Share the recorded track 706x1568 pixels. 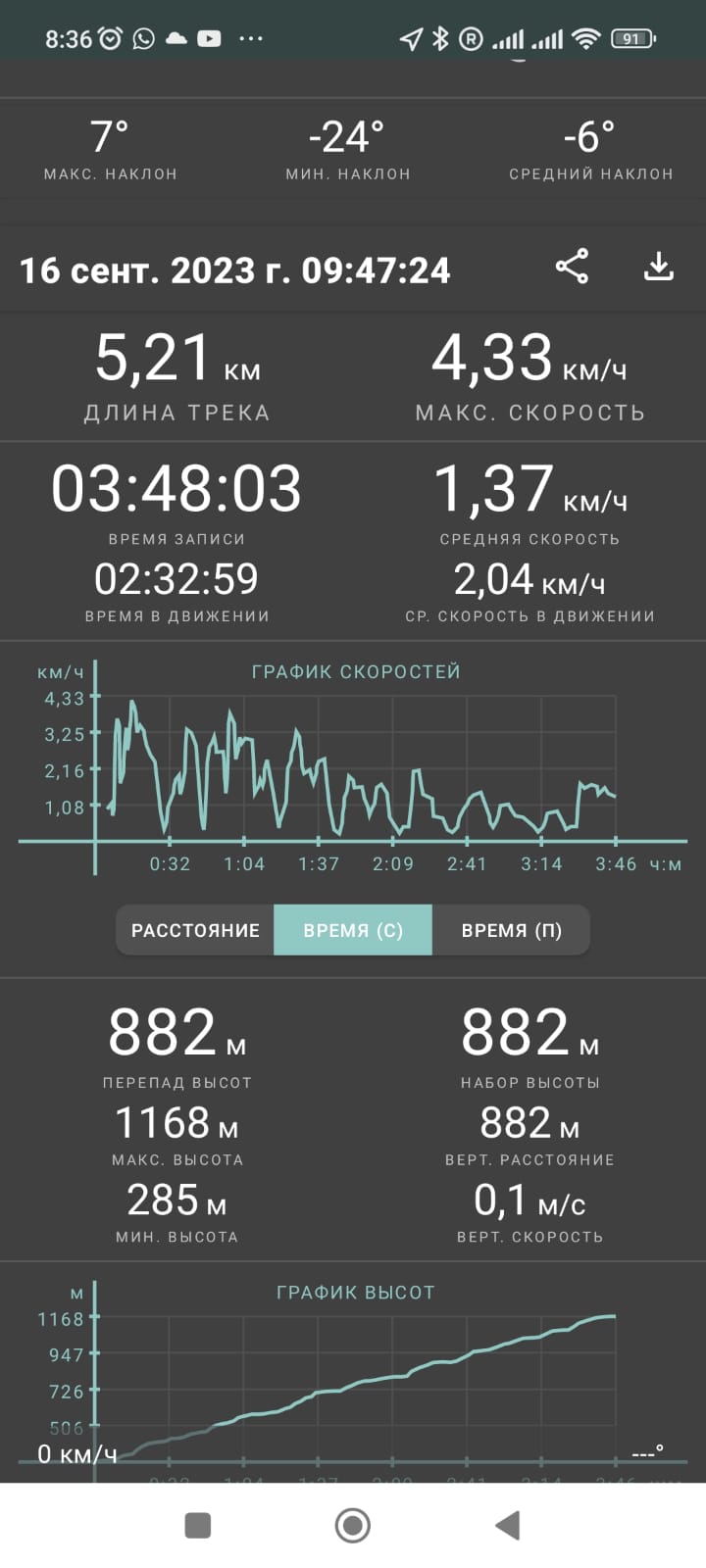[x=572, y=267]
